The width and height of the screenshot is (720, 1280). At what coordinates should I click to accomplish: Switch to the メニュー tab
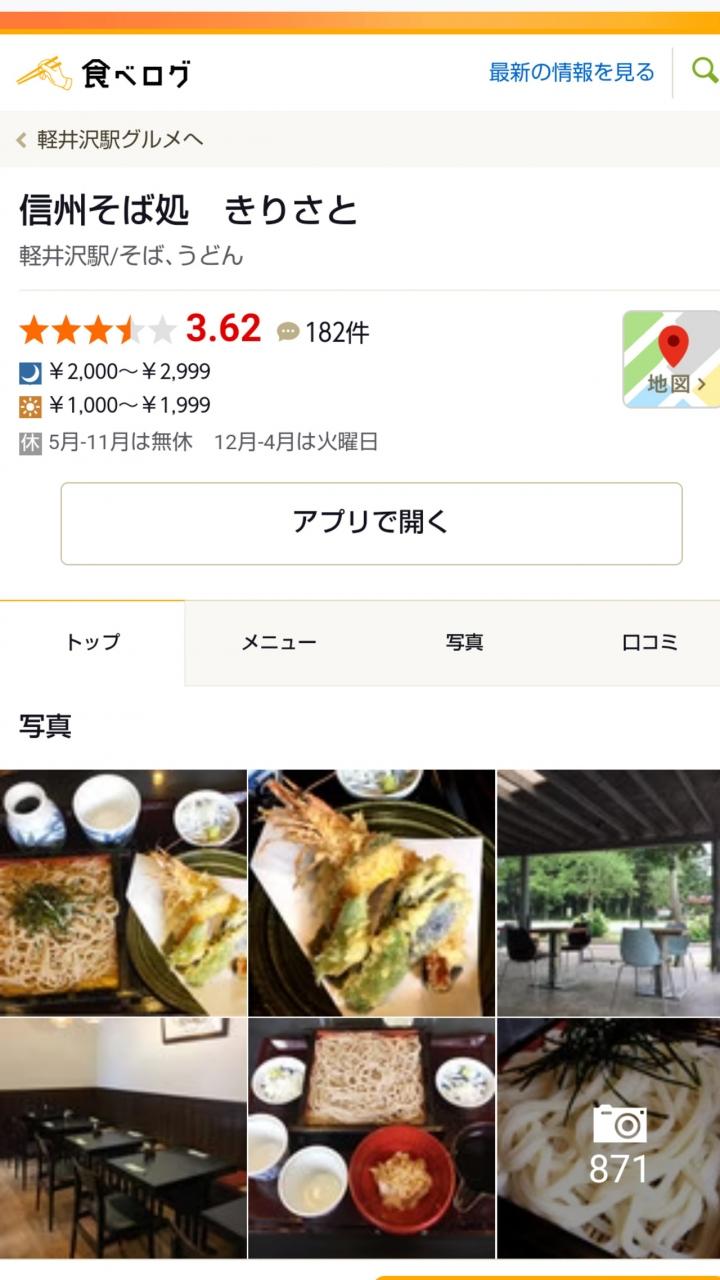[x=278, y=643]
